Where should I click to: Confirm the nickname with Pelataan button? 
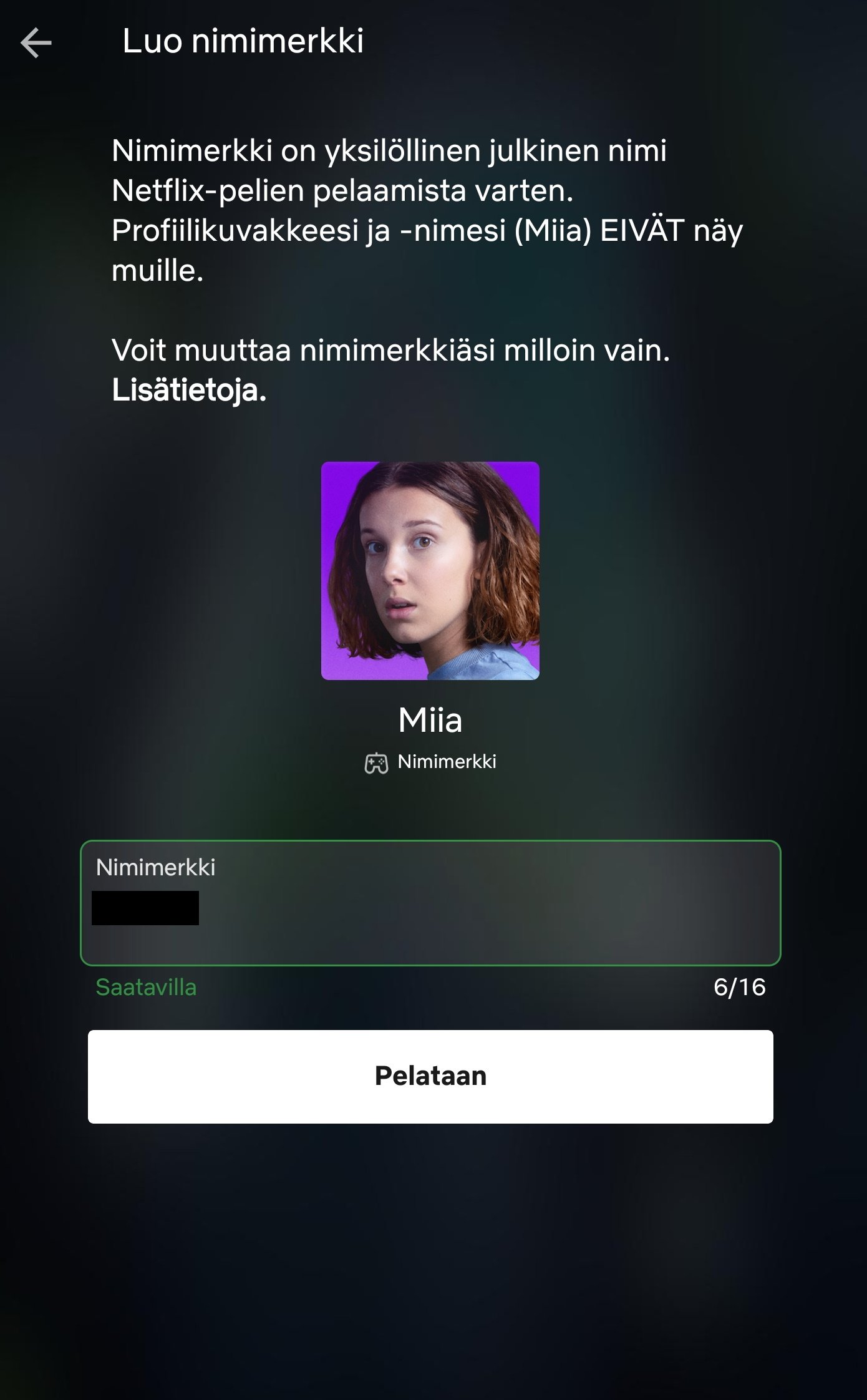[430, 1076]
